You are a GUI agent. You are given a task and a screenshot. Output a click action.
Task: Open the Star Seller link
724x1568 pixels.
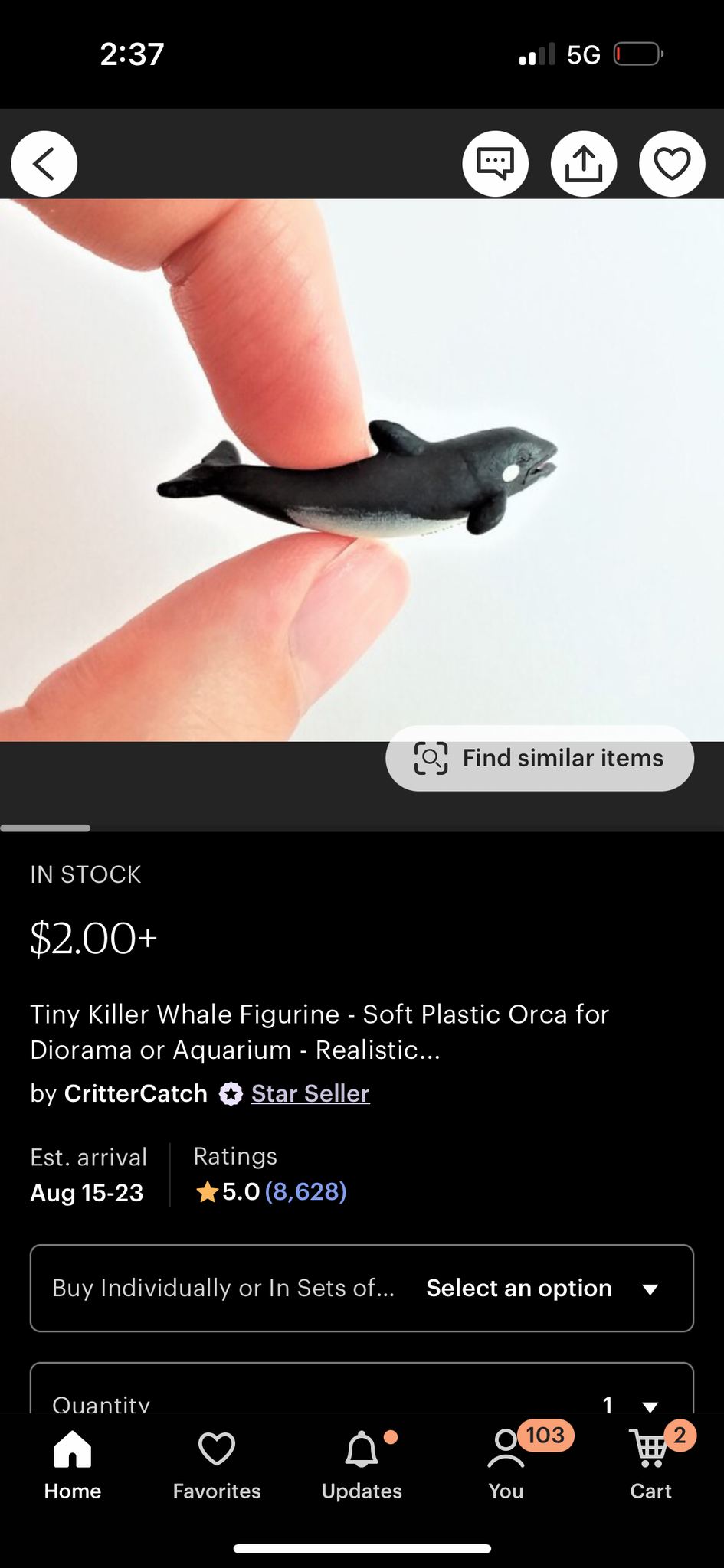(x=310, y=1093)
